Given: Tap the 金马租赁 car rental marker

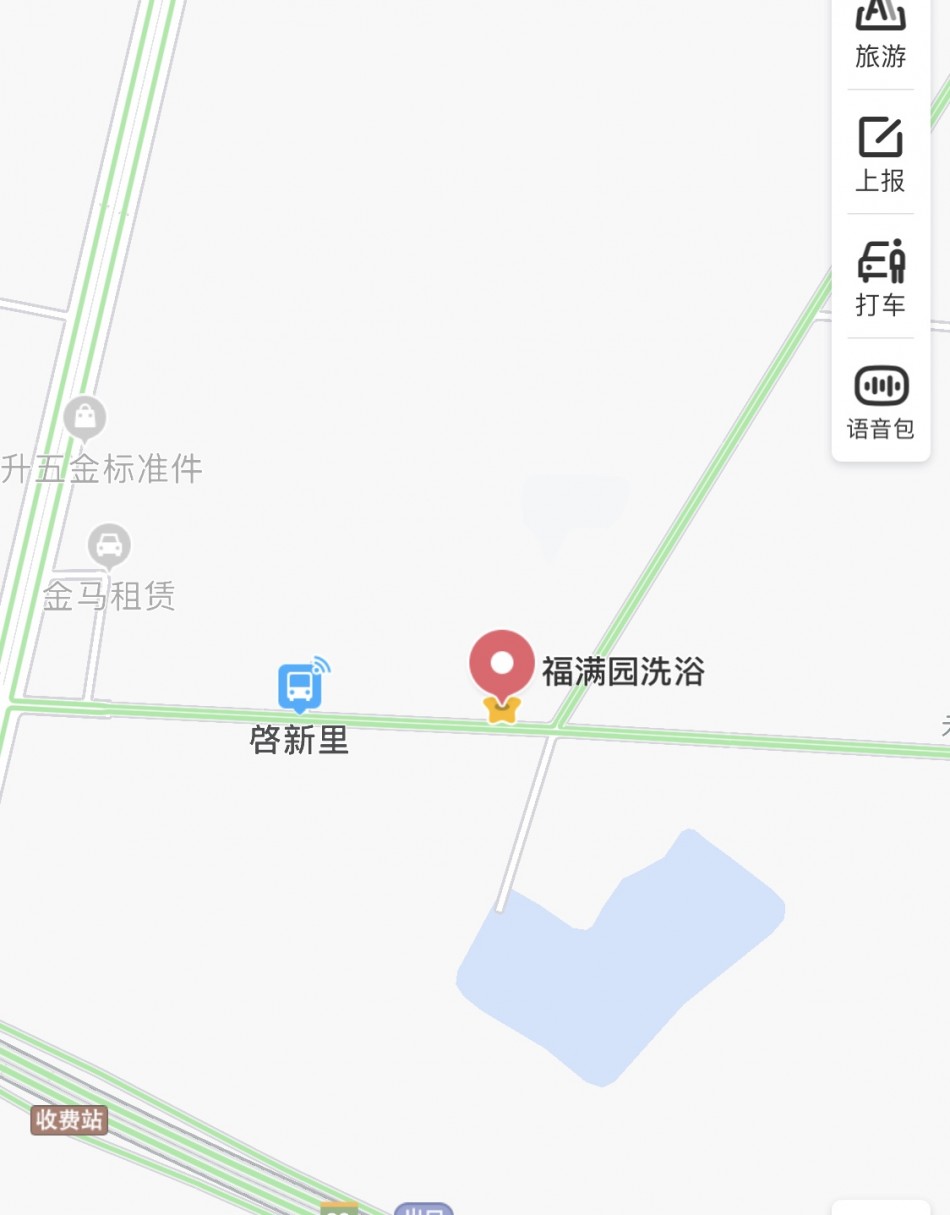Looking at the screenshot, I should (x=109, y=546).
